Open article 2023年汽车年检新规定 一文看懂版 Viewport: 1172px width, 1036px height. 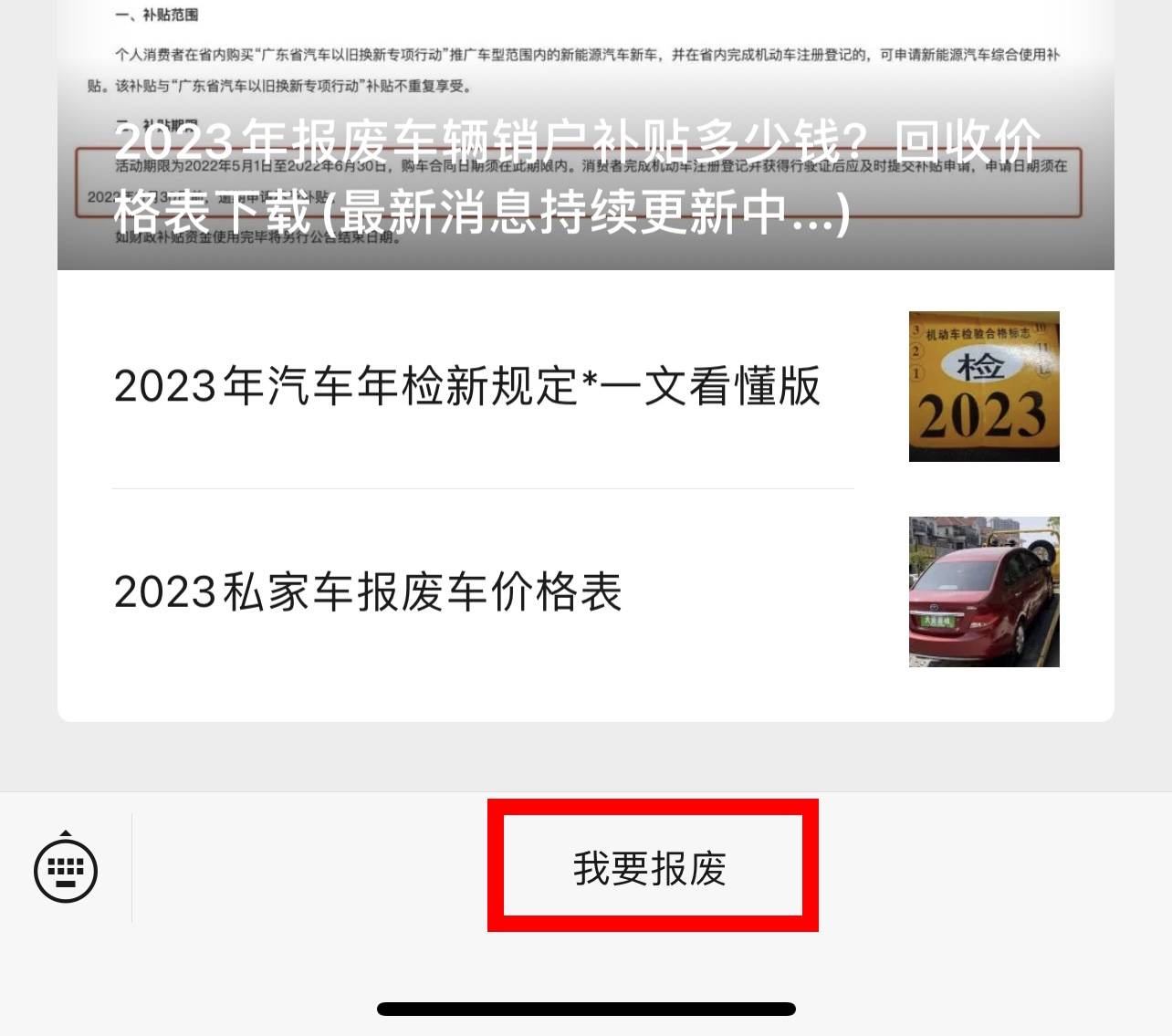467,386
